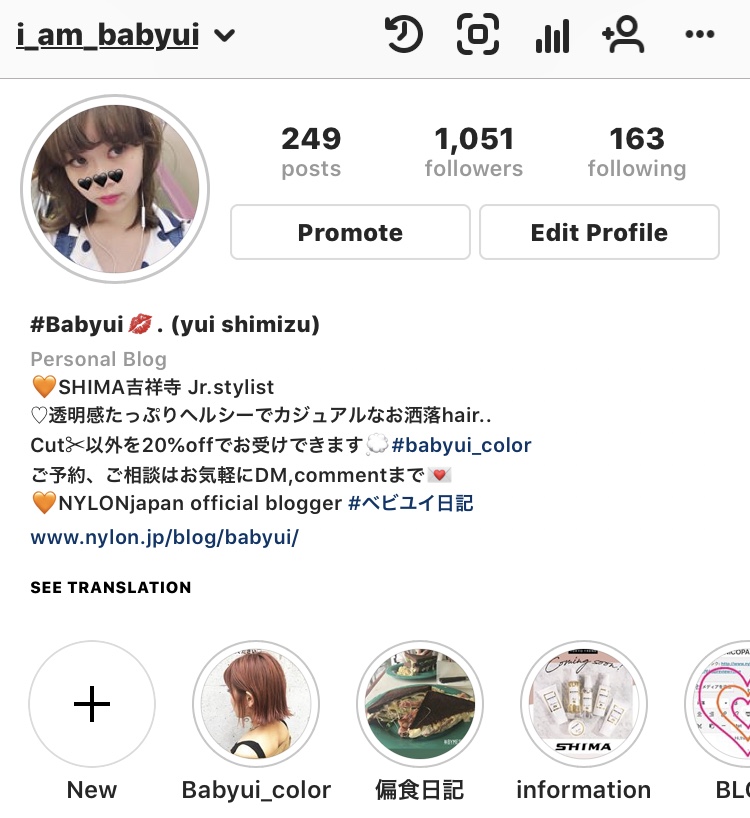
Task: Tap Edit Profile button
Action: pos(599,232)
